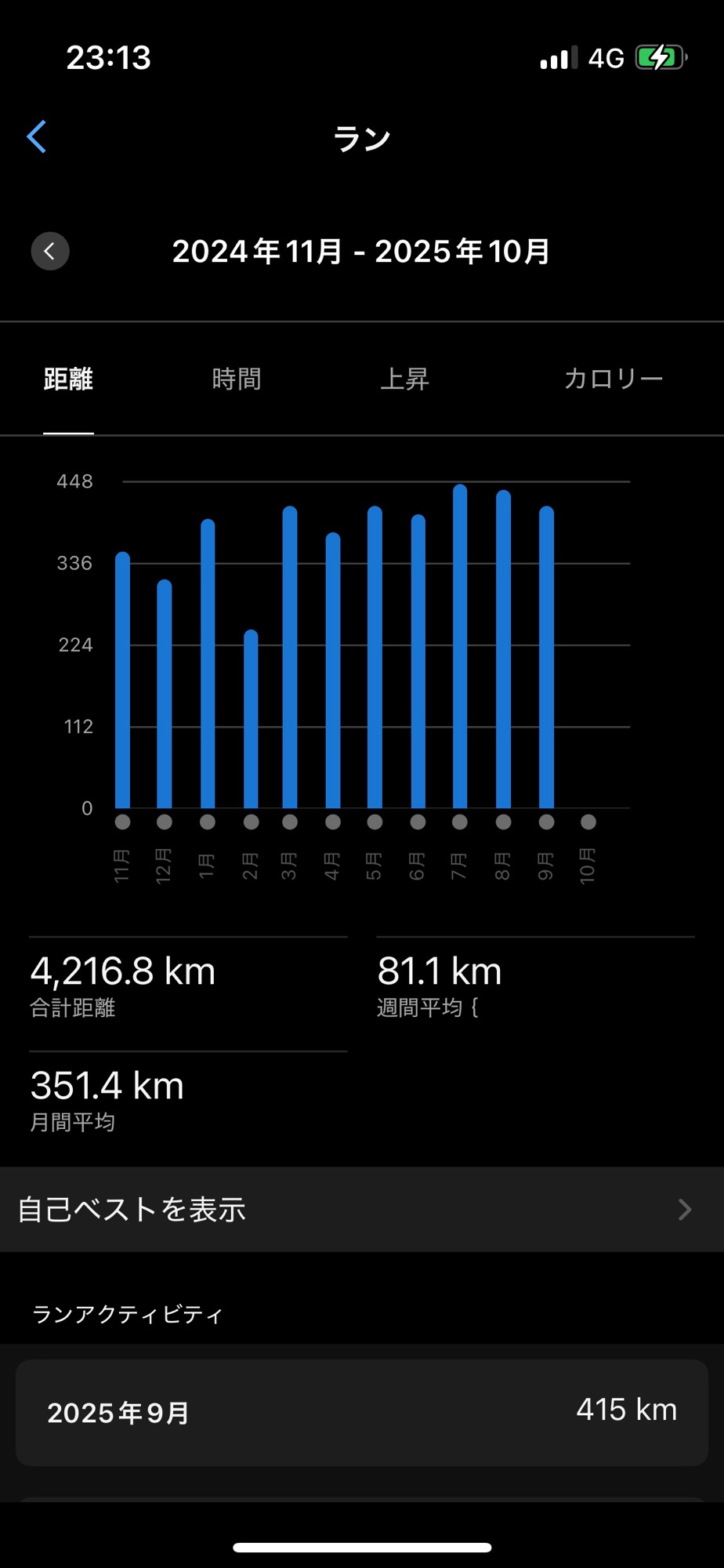Switch to the 時間 tab
This screenshot has width=724, height=1568.
pyautogui.click(x=237, y=379)
